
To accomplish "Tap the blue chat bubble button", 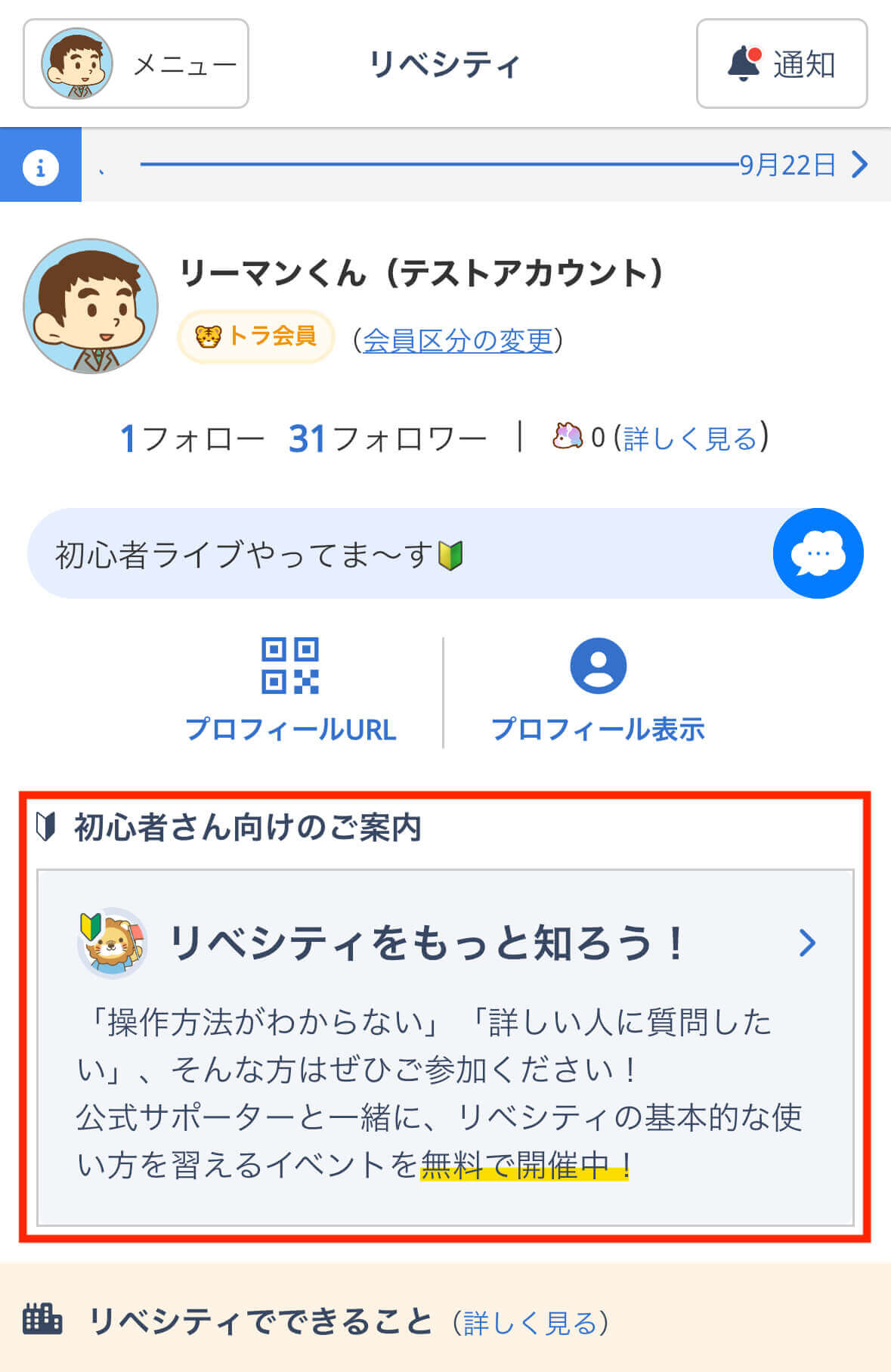I will [x=818, y=553].
